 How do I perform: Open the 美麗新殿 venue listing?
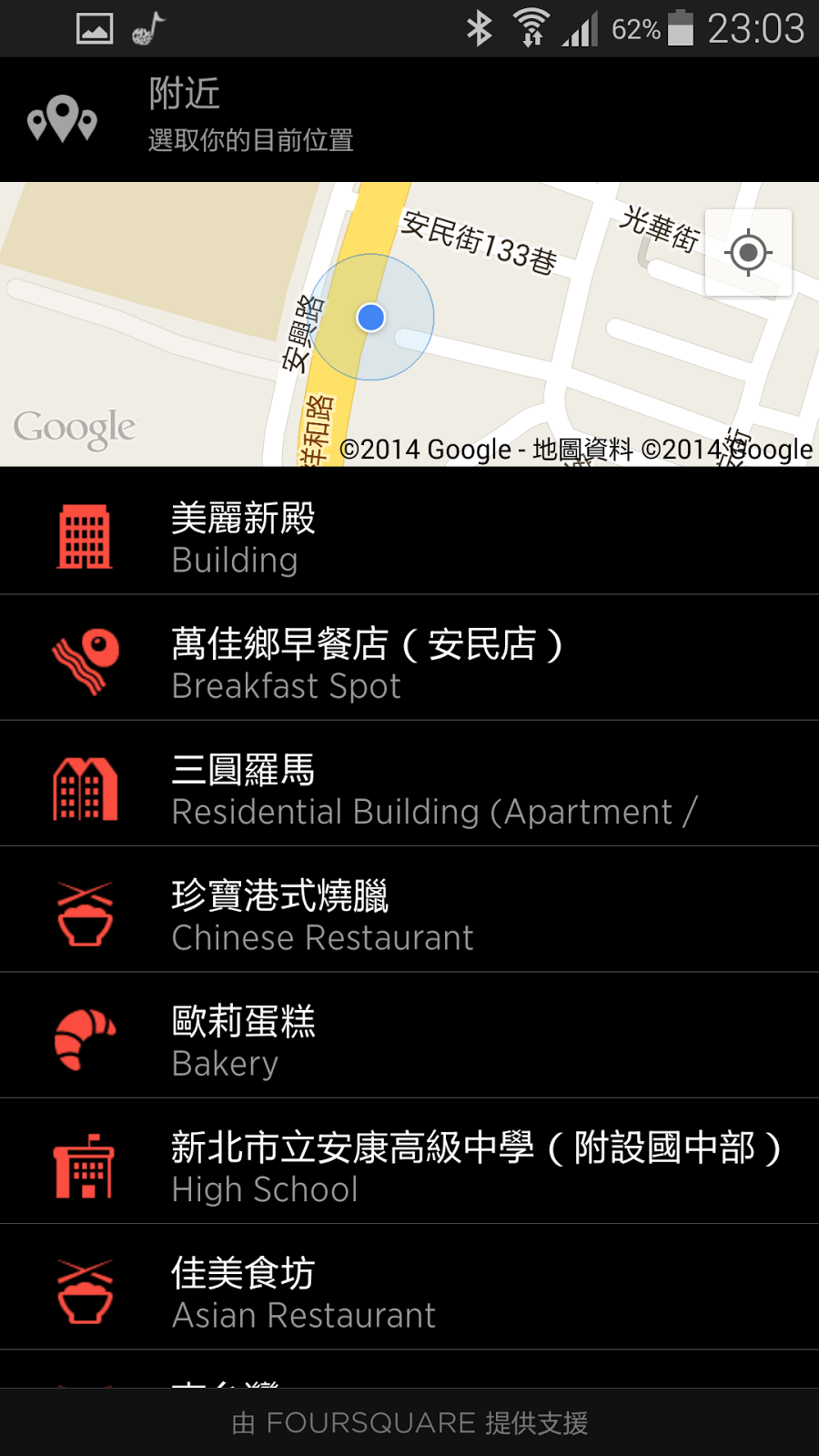click(409, 537)
